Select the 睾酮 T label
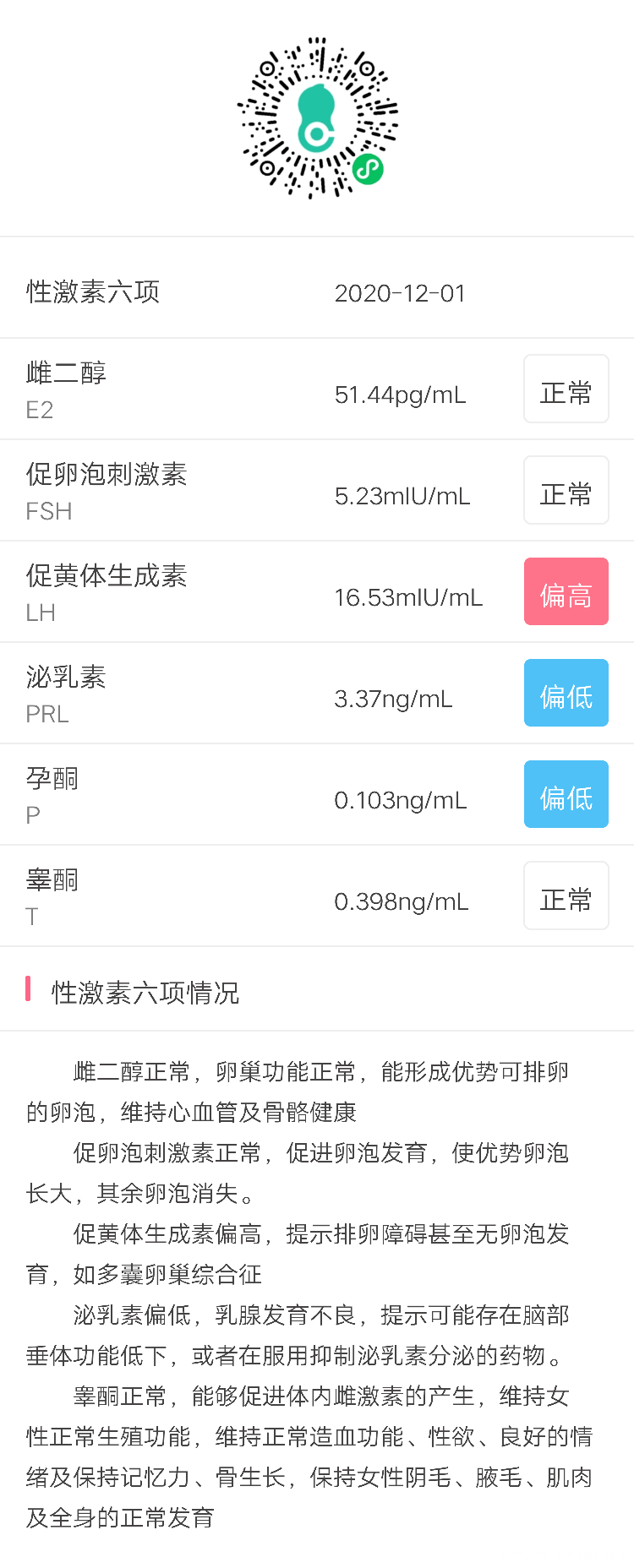 (51, 896)
